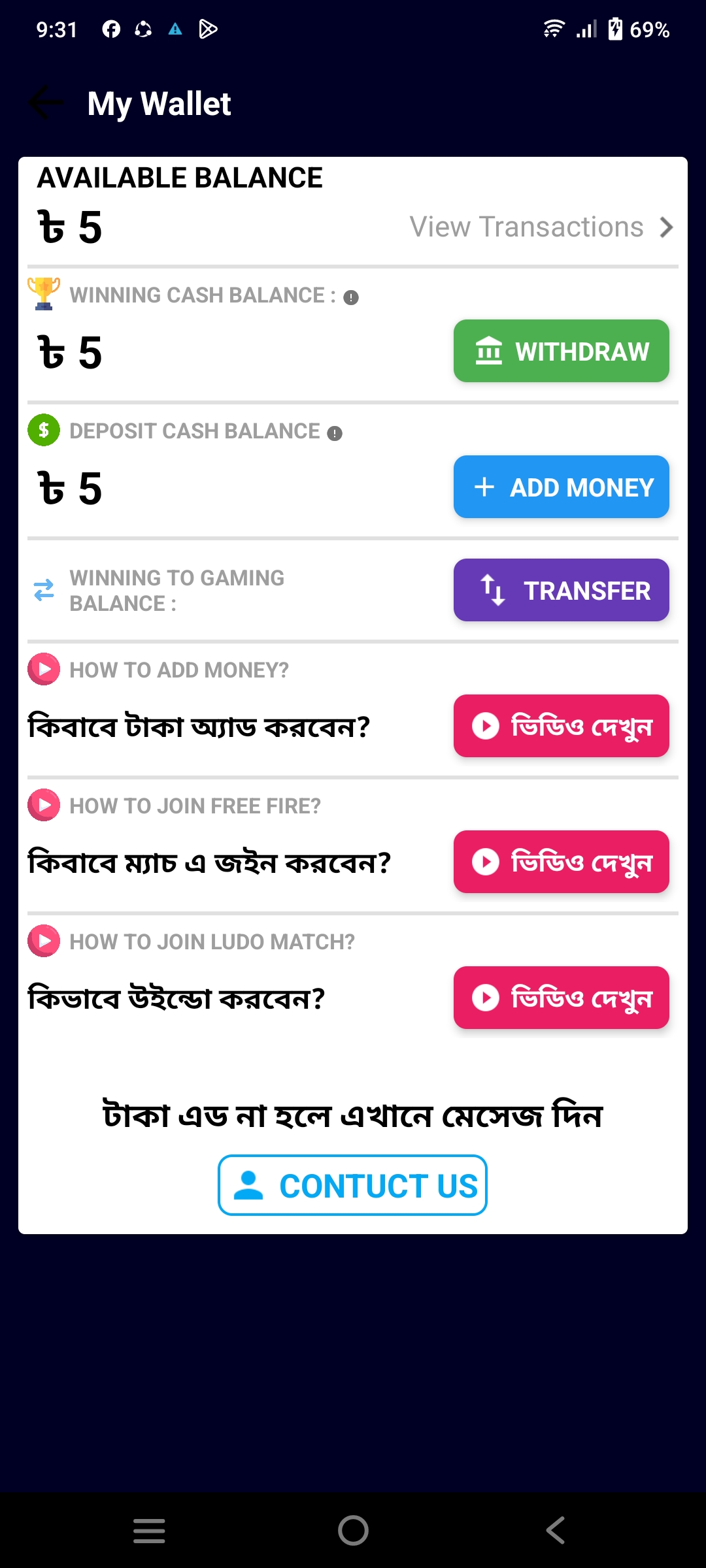Add money to deposit balance
This screenshot has width=706, height=1568.
tap(562, 487)
